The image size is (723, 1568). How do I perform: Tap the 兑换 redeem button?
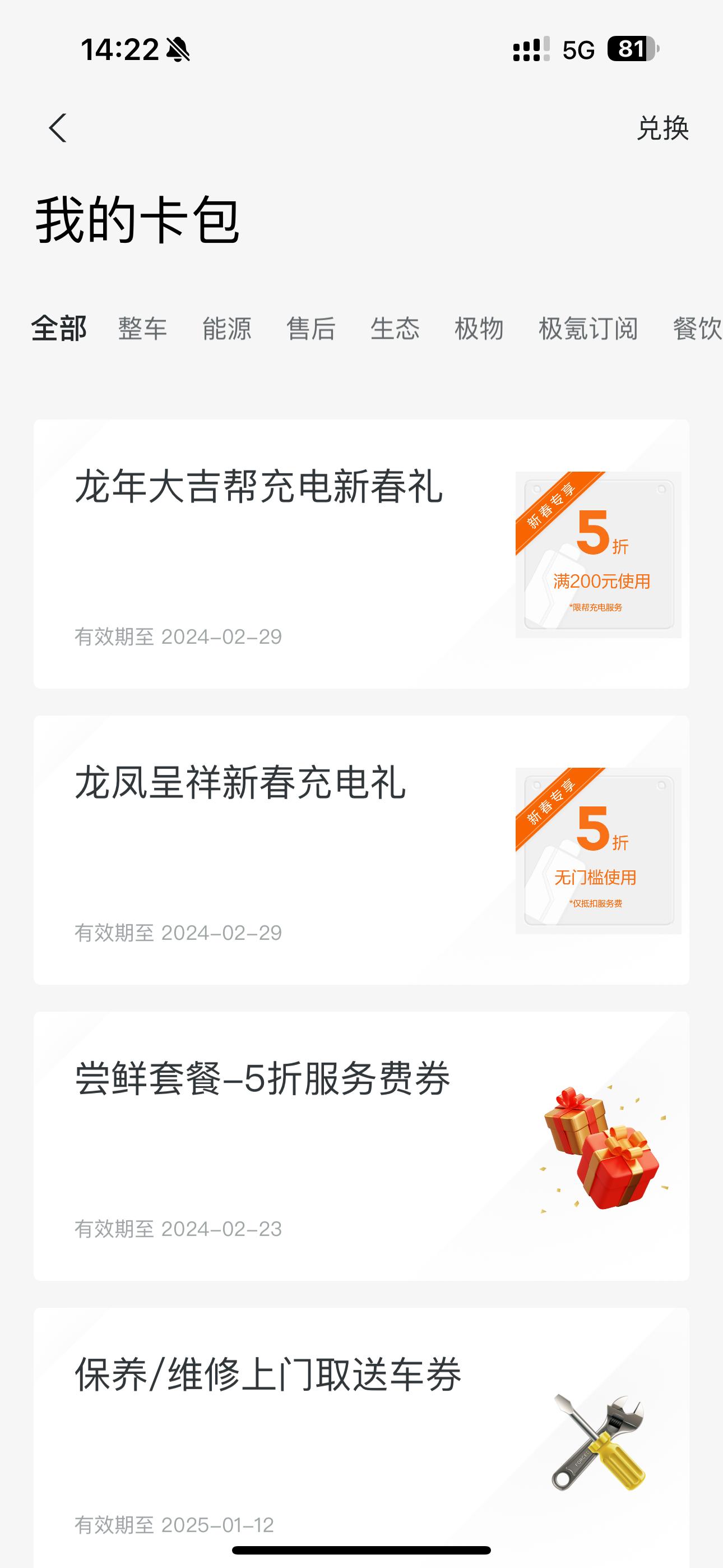point(662,128)
